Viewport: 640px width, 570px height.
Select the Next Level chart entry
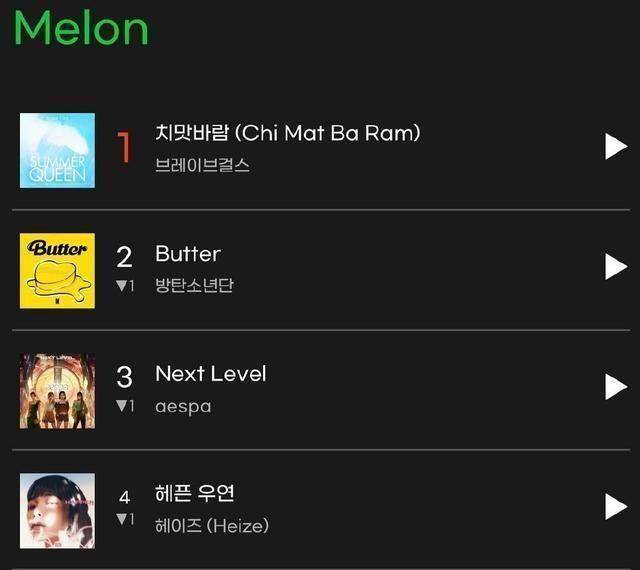click(210, 374)
